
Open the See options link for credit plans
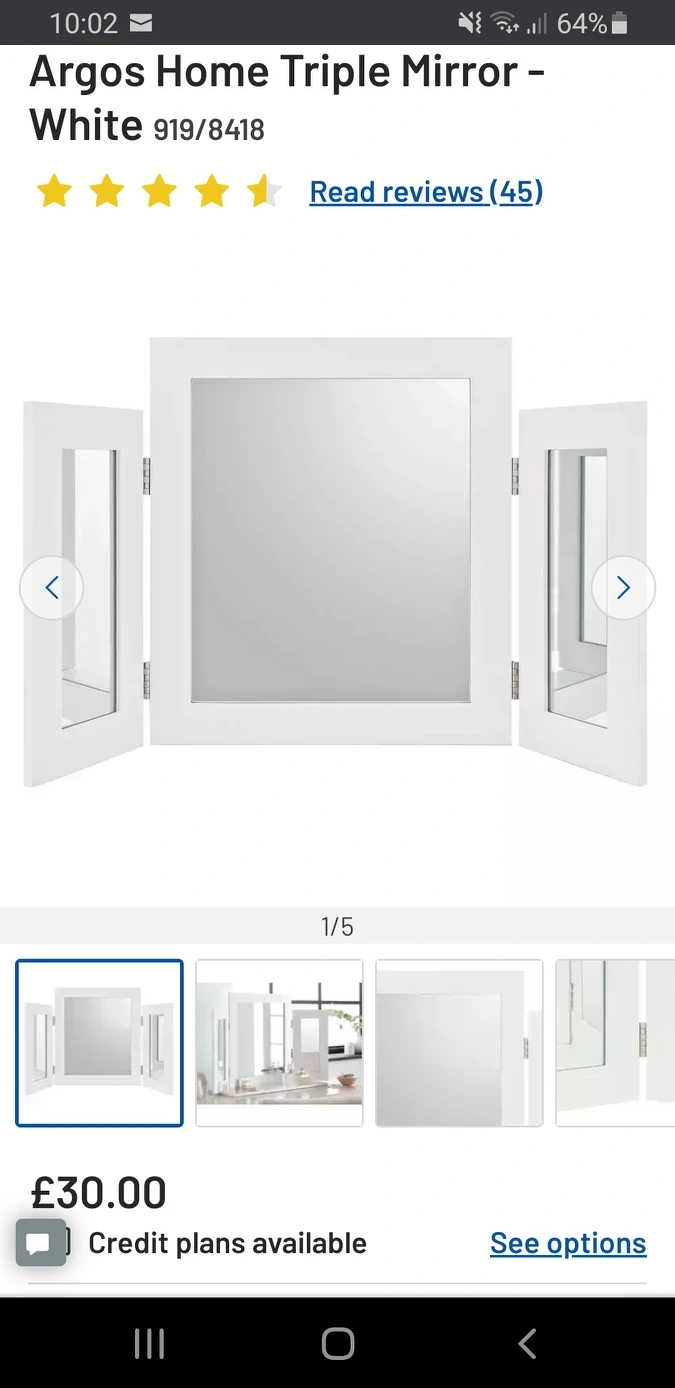tap(568, 1243)
